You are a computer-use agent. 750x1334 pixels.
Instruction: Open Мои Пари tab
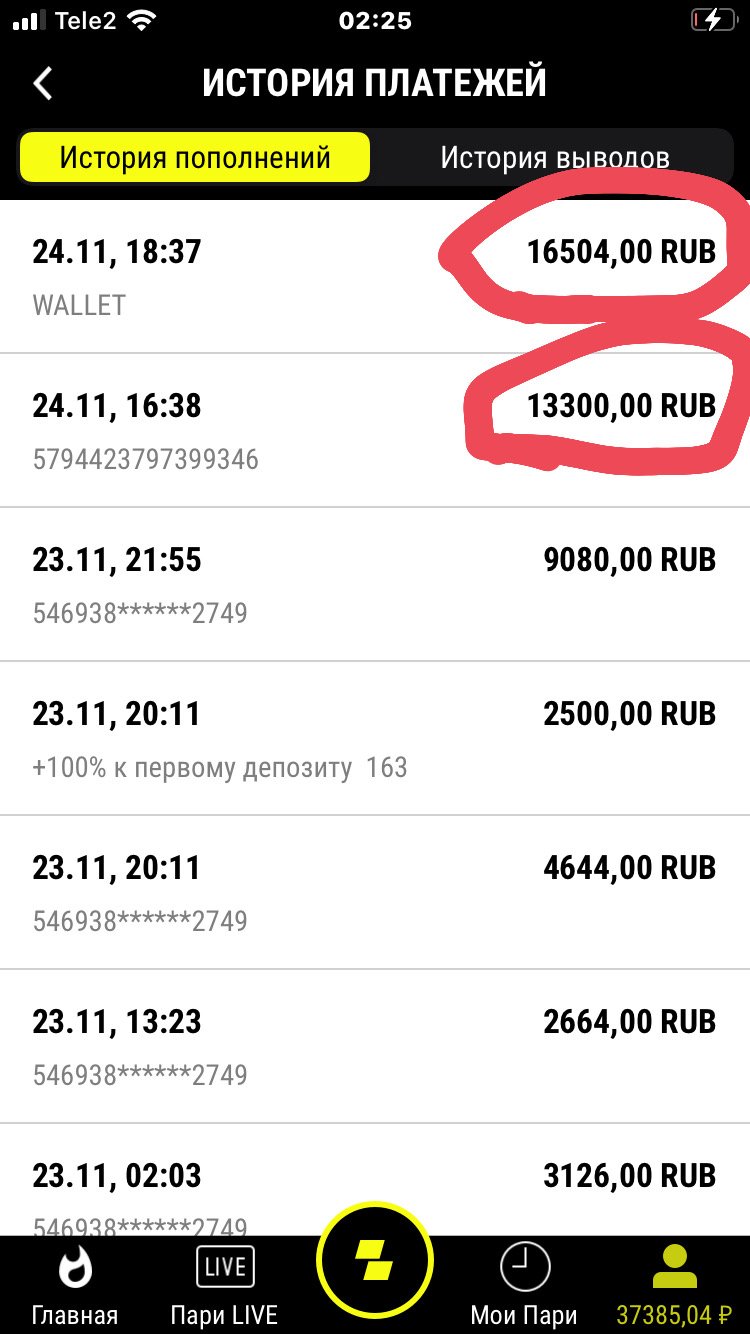(x=524, y=1287)
